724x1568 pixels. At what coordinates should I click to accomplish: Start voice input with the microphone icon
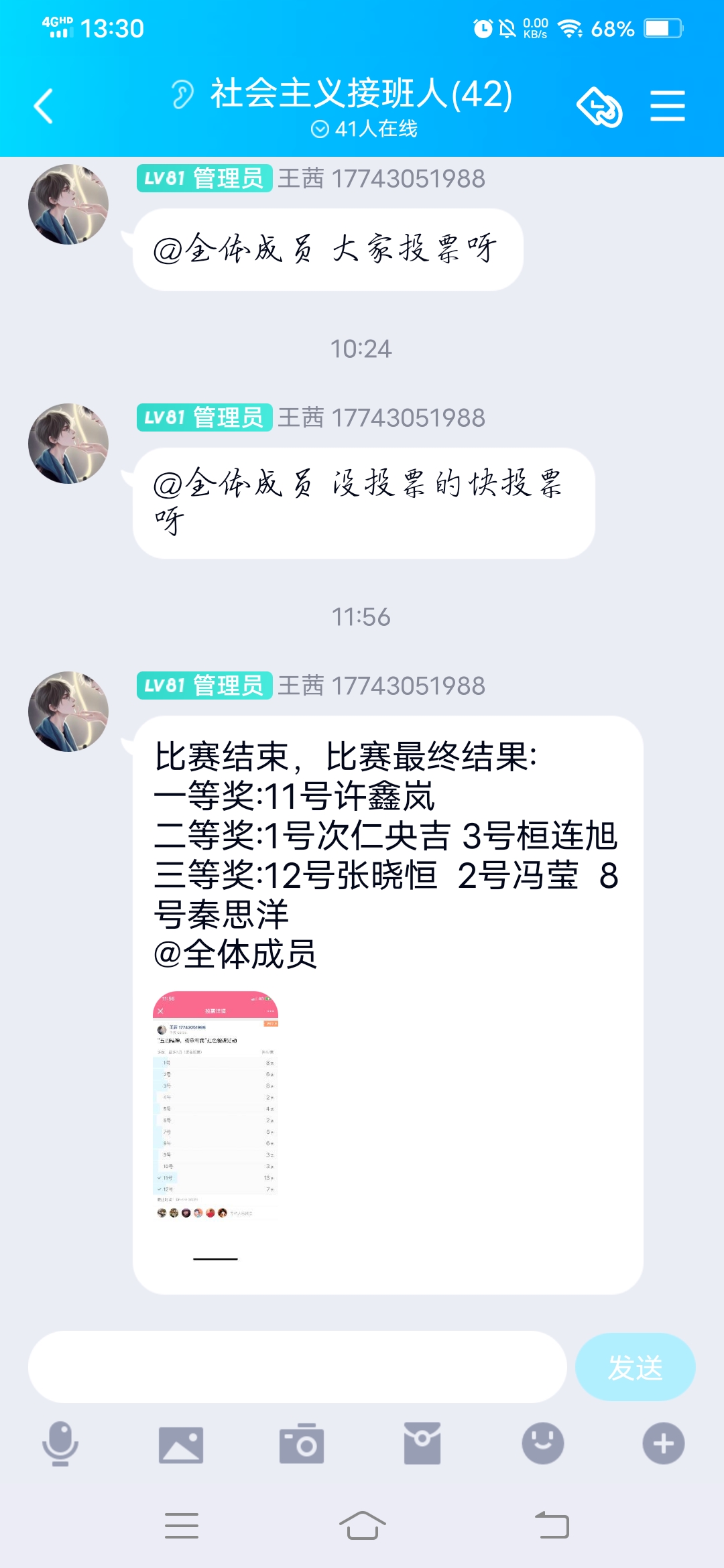[60, 1443]
